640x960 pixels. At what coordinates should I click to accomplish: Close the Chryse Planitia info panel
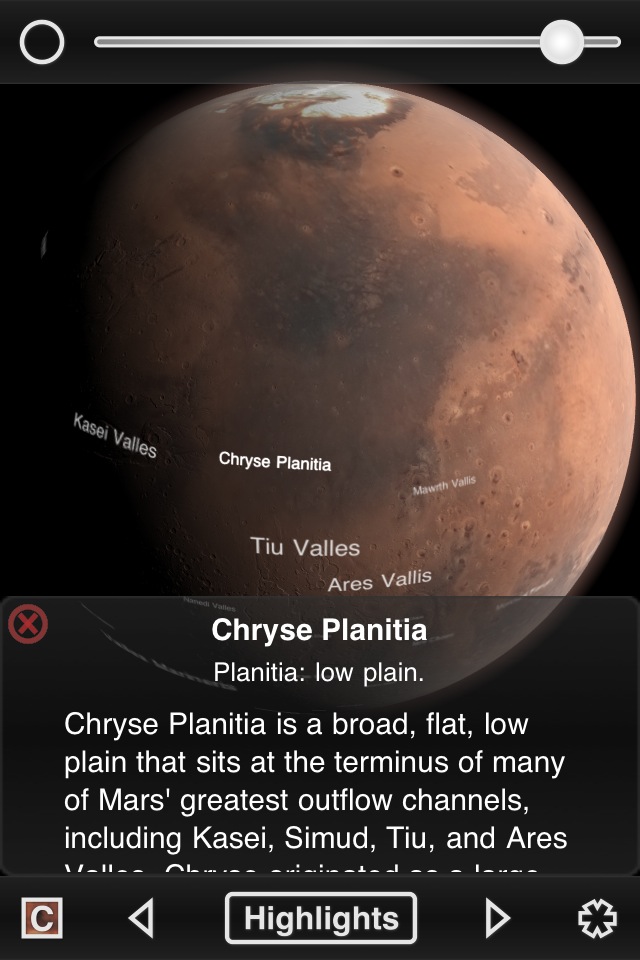click(x=28, y=625)
